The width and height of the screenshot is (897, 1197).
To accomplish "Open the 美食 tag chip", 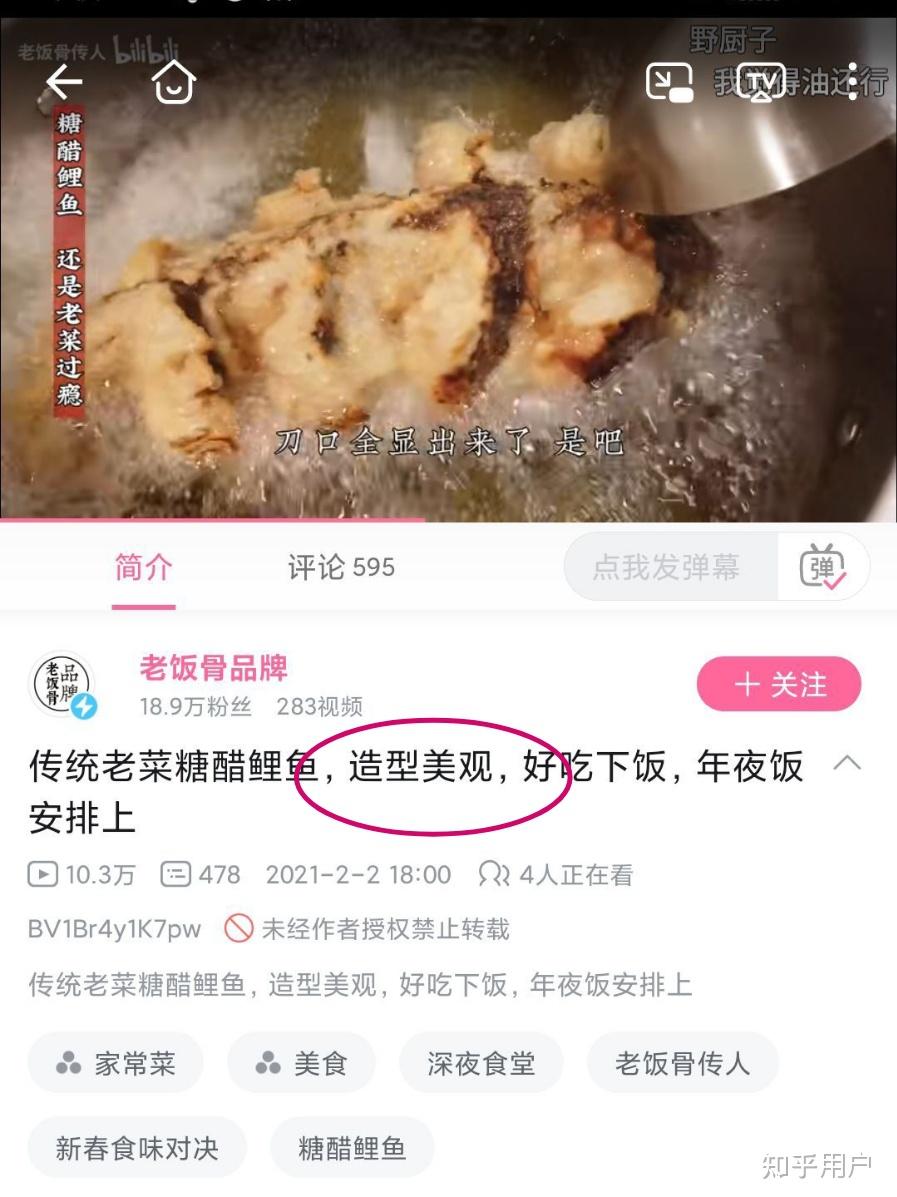I will pos(301,1063).
